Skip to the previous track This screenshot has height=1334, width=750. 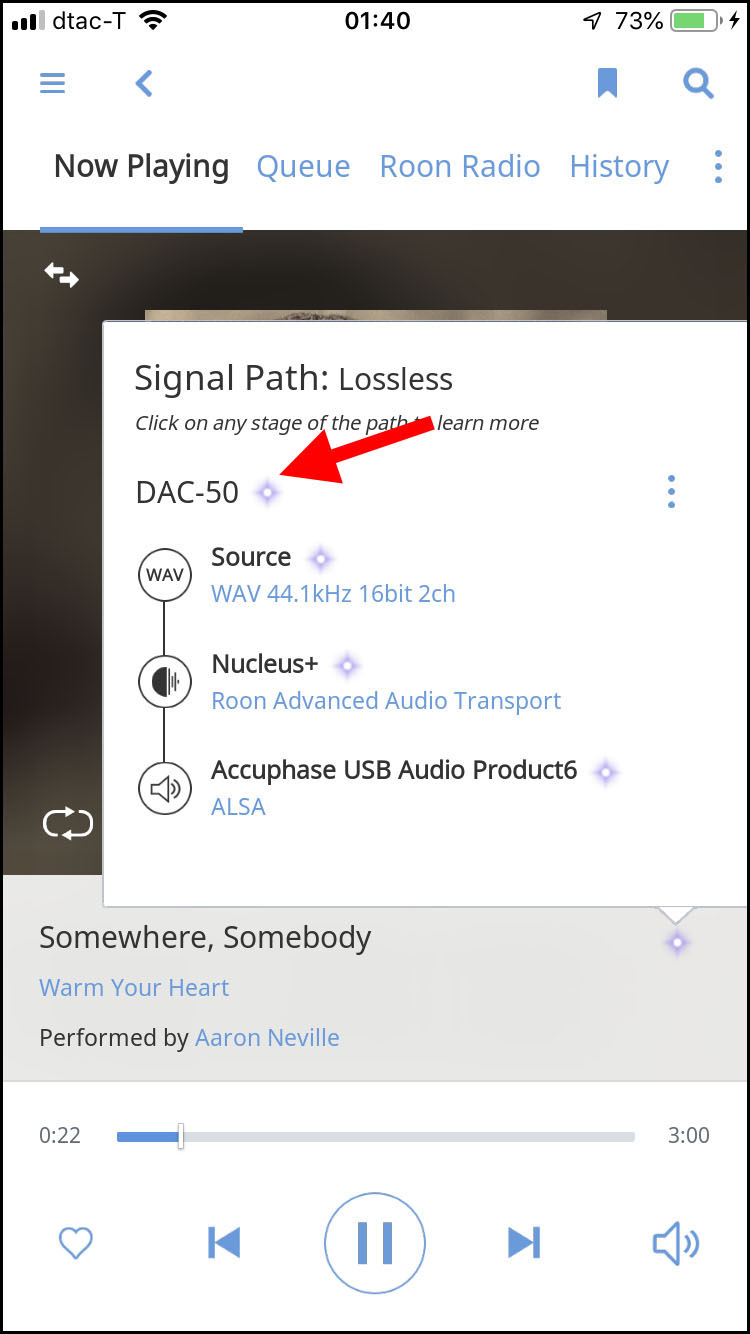[224, 1243]
